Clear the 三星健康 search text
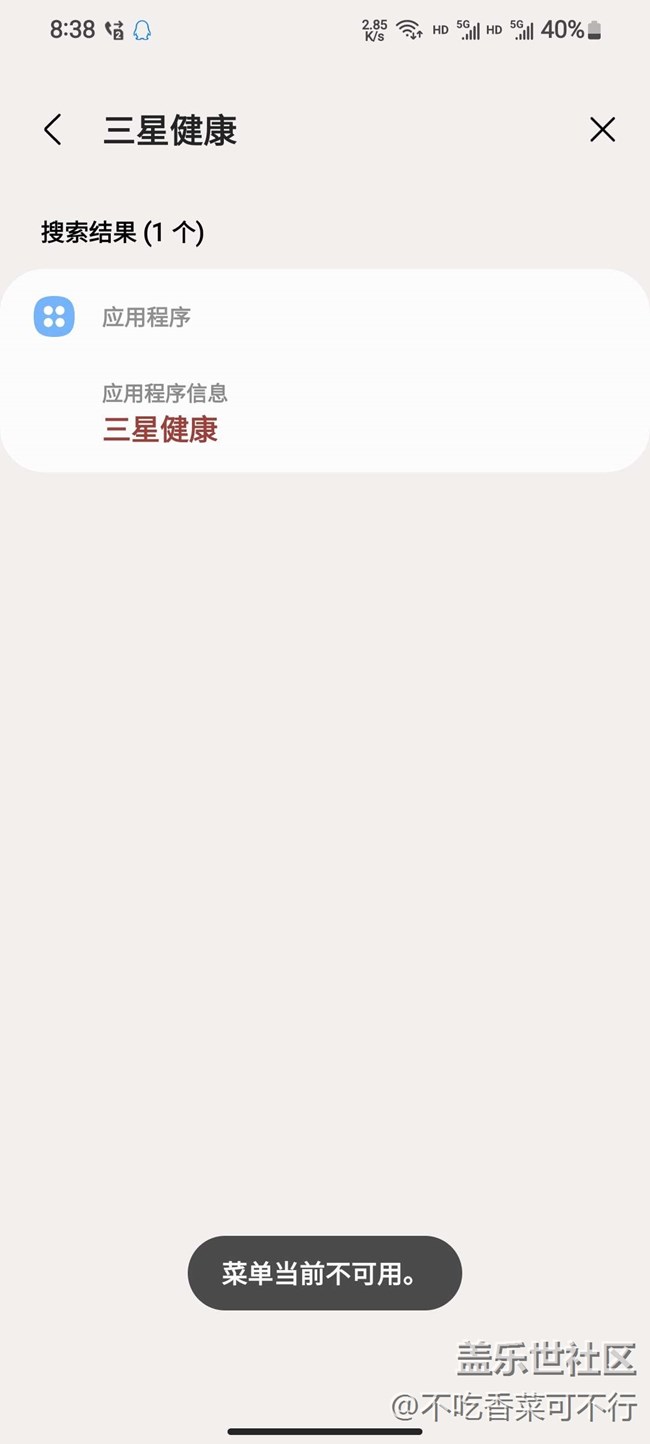 coord(602,130)
